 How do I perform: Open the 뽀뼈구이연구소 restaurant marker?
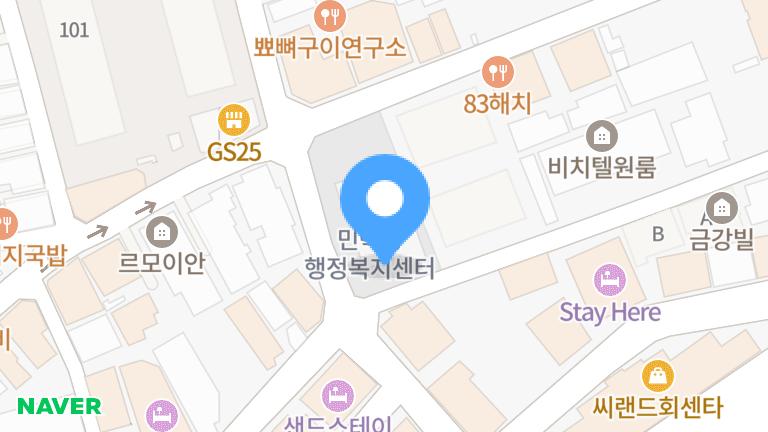328,16
